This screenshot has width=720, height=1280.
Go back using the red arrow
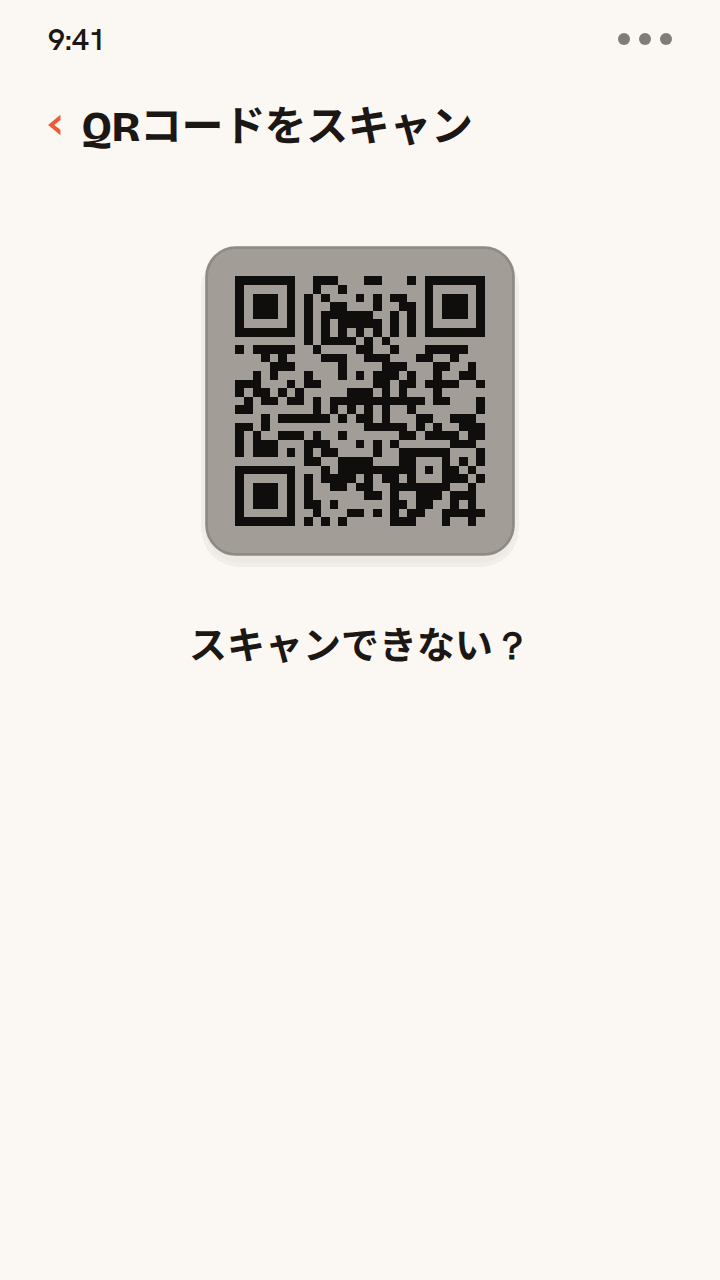pos(55,125)
